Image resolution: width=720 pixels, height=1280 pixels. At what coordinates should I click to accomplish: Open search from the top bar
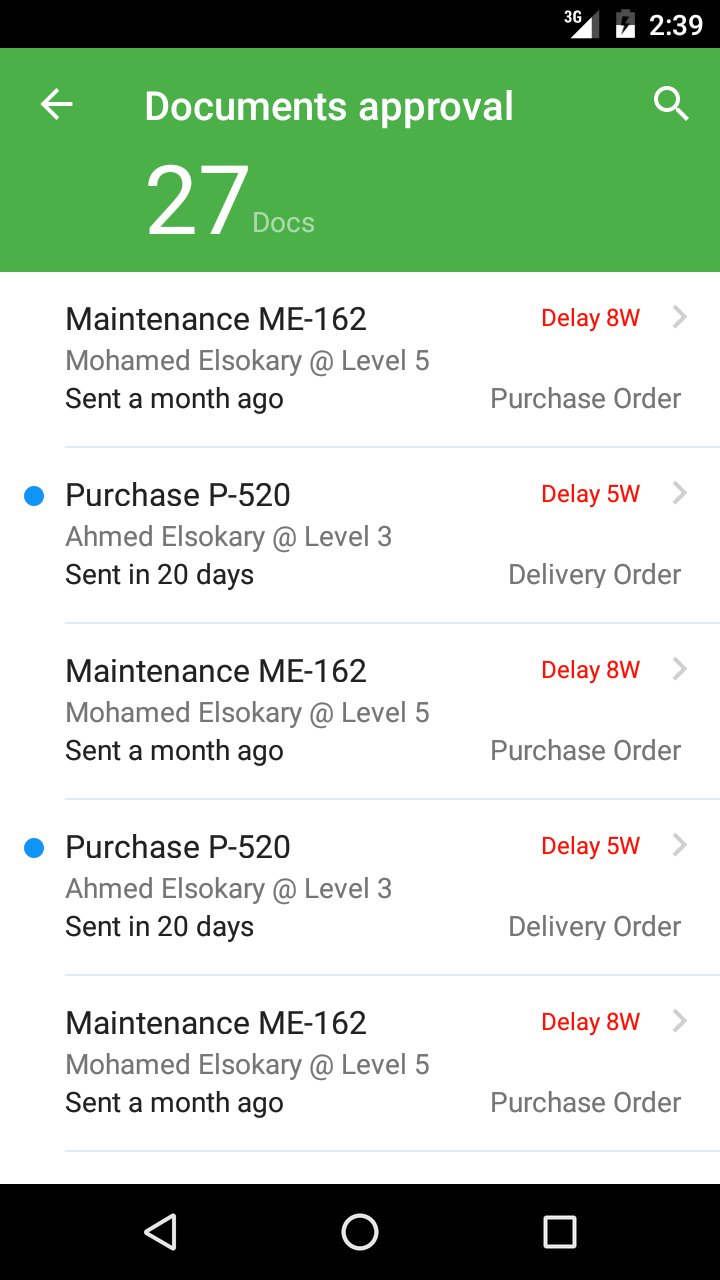[x=671, y=103]
